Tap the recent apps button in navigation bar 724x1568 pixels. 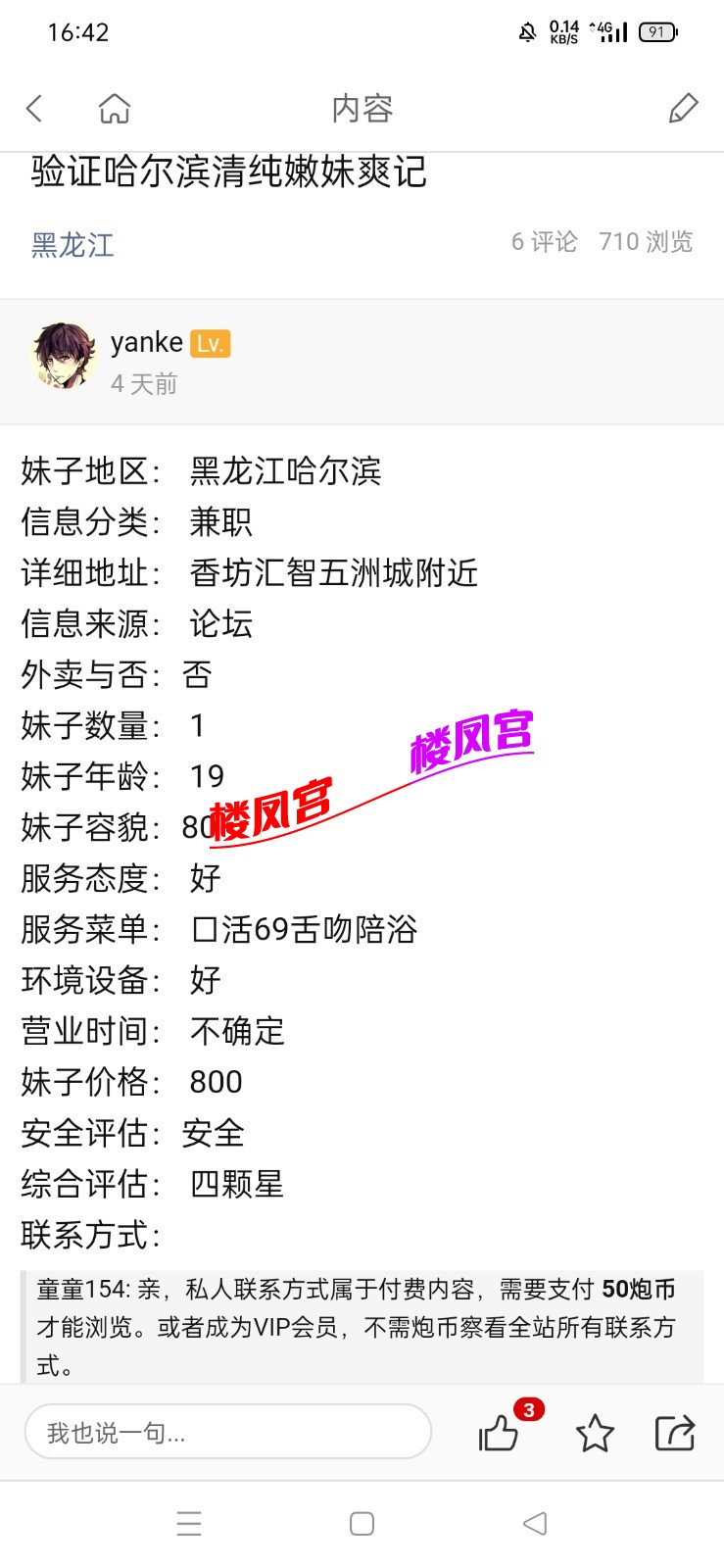(x=189, y=1523)
